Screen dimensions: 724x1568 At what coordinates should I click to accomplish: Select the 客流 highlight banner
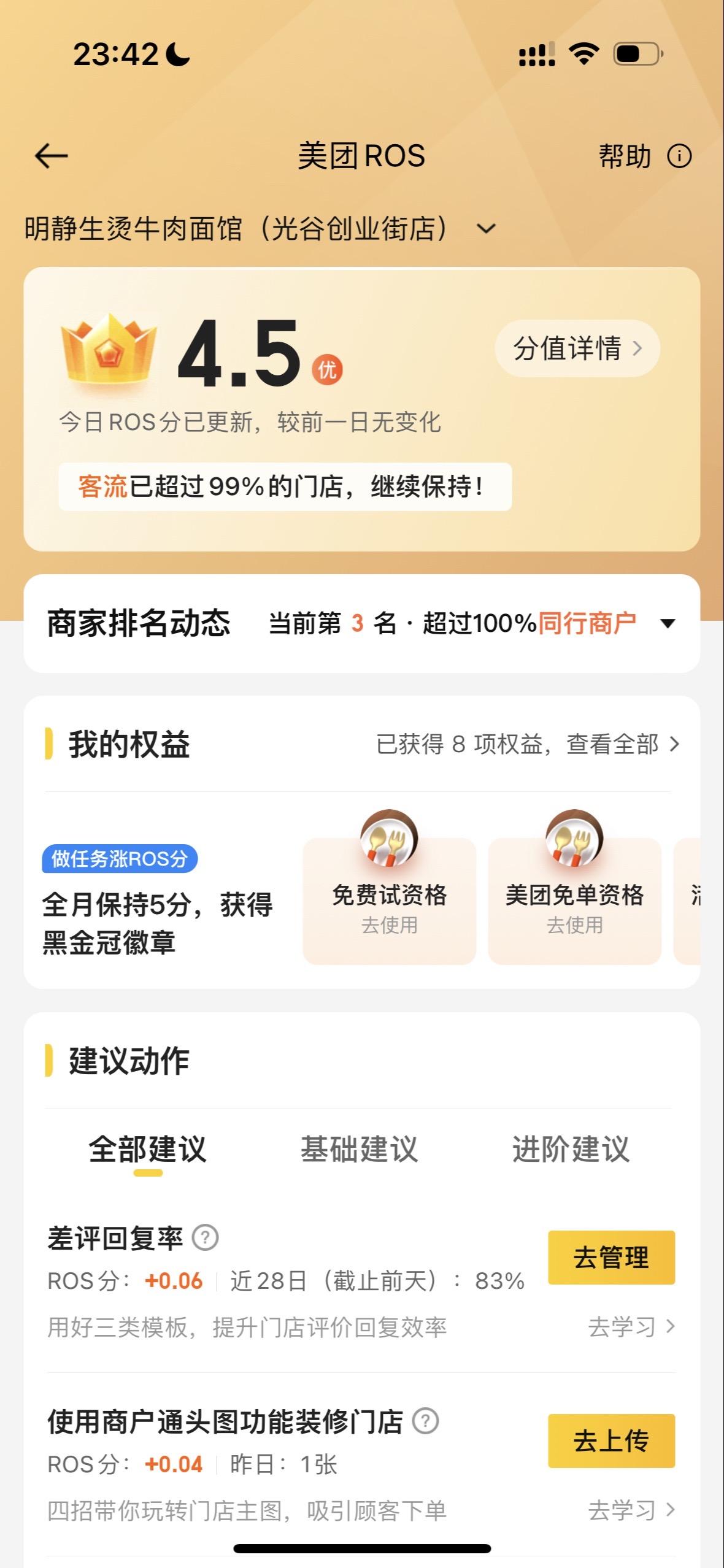(285, 487)
